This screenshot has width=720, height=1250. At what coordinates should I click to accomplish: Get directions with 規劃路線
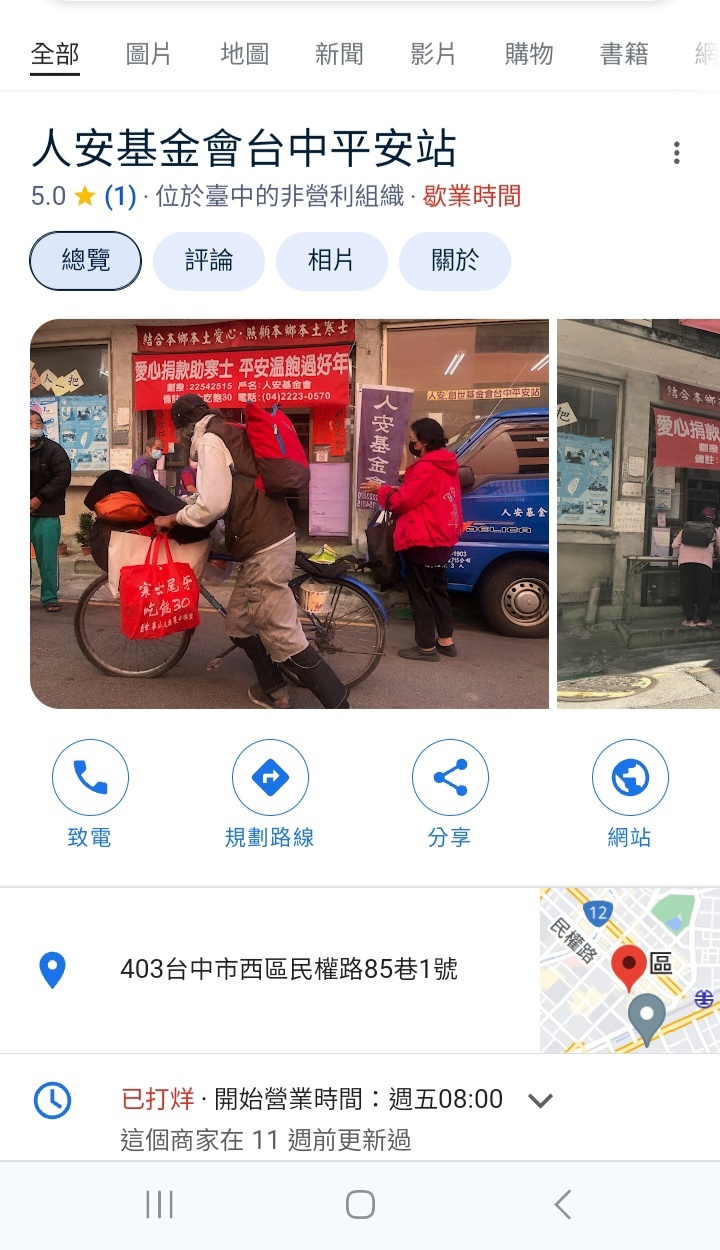click(x=270, y=778)
